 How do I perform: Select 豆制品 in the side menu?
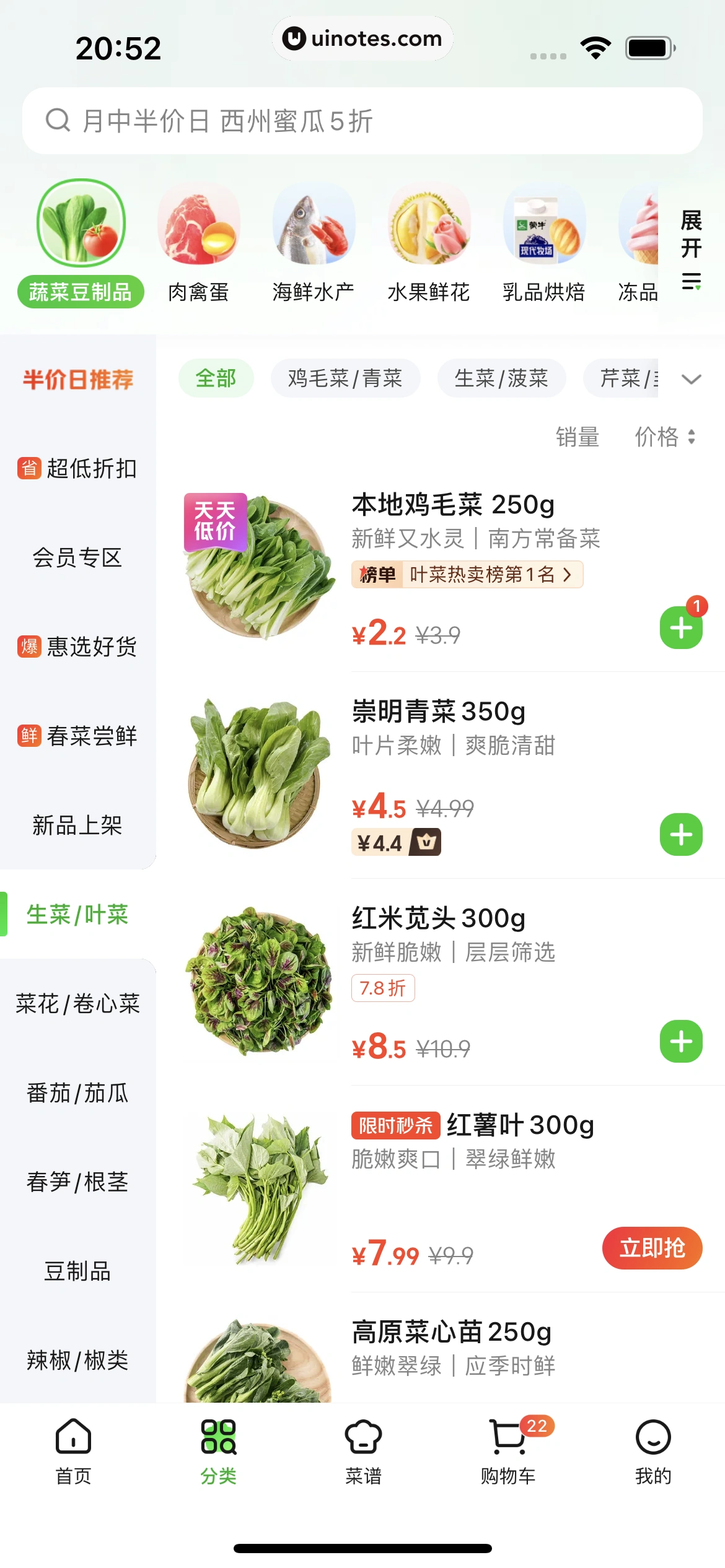tap(77, 1271)
